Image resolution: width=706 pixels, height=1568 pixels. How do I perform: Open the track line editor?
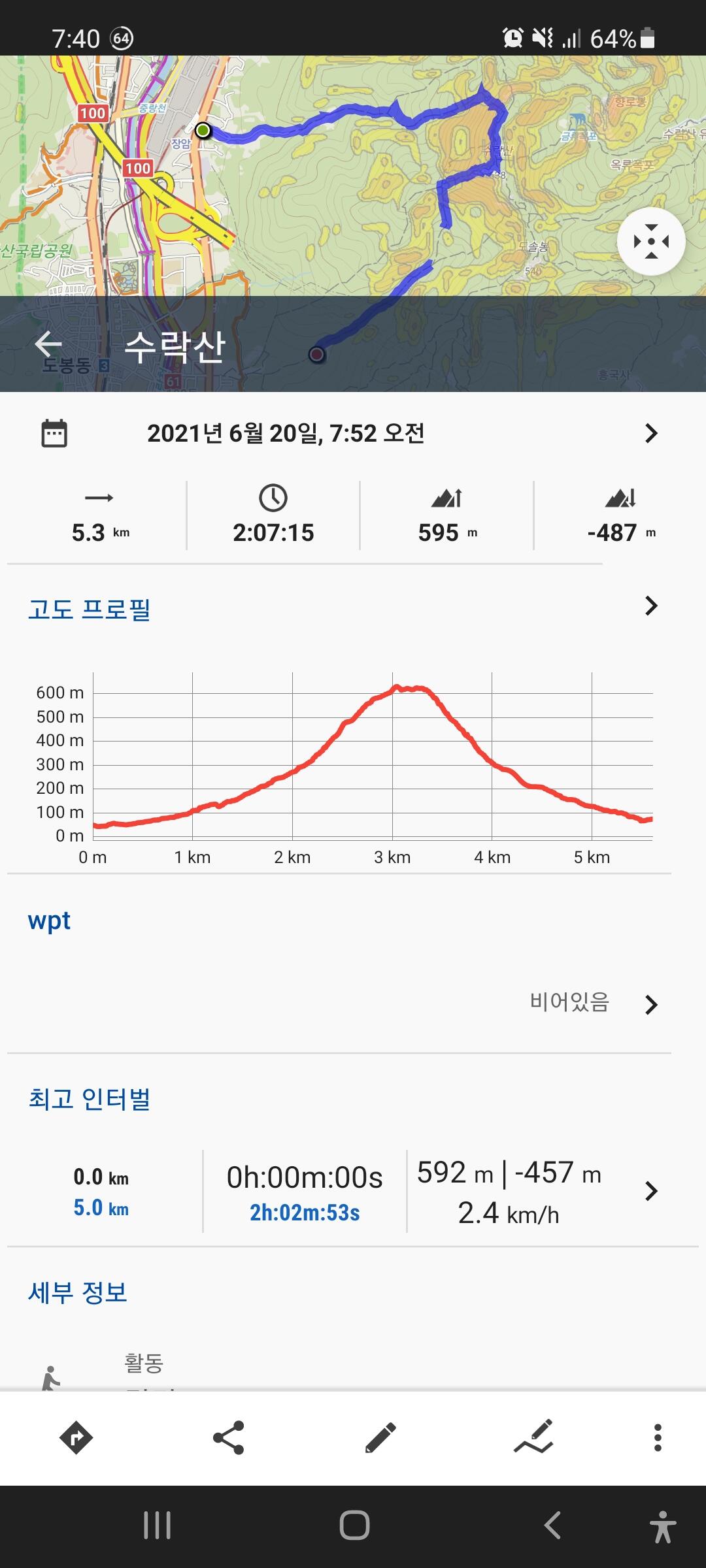coord(533,1437)
